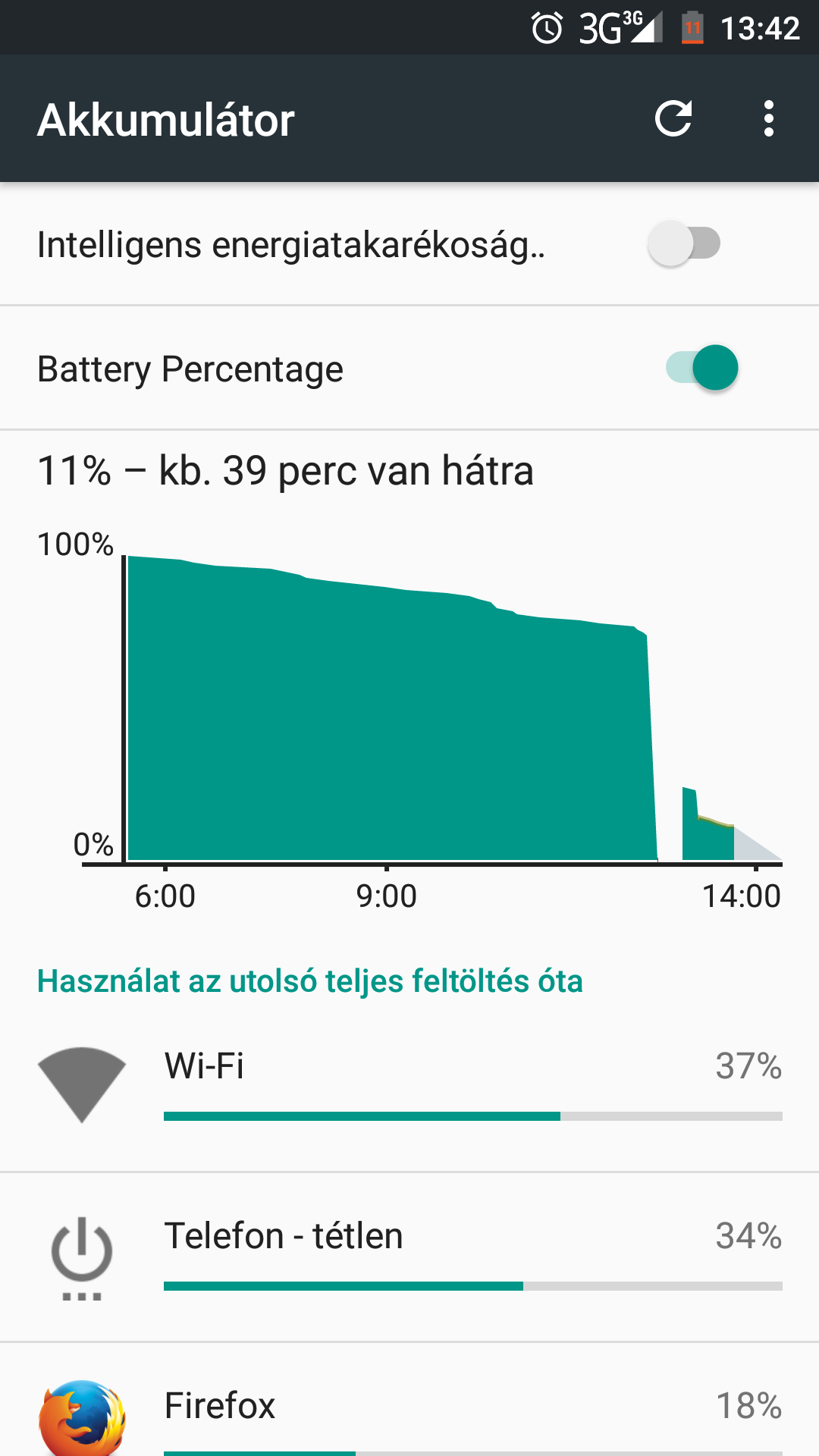Turn off Battery Percentage
Image resolution: width=819 pixels, height=1456 pixels.
click(702, 368)
